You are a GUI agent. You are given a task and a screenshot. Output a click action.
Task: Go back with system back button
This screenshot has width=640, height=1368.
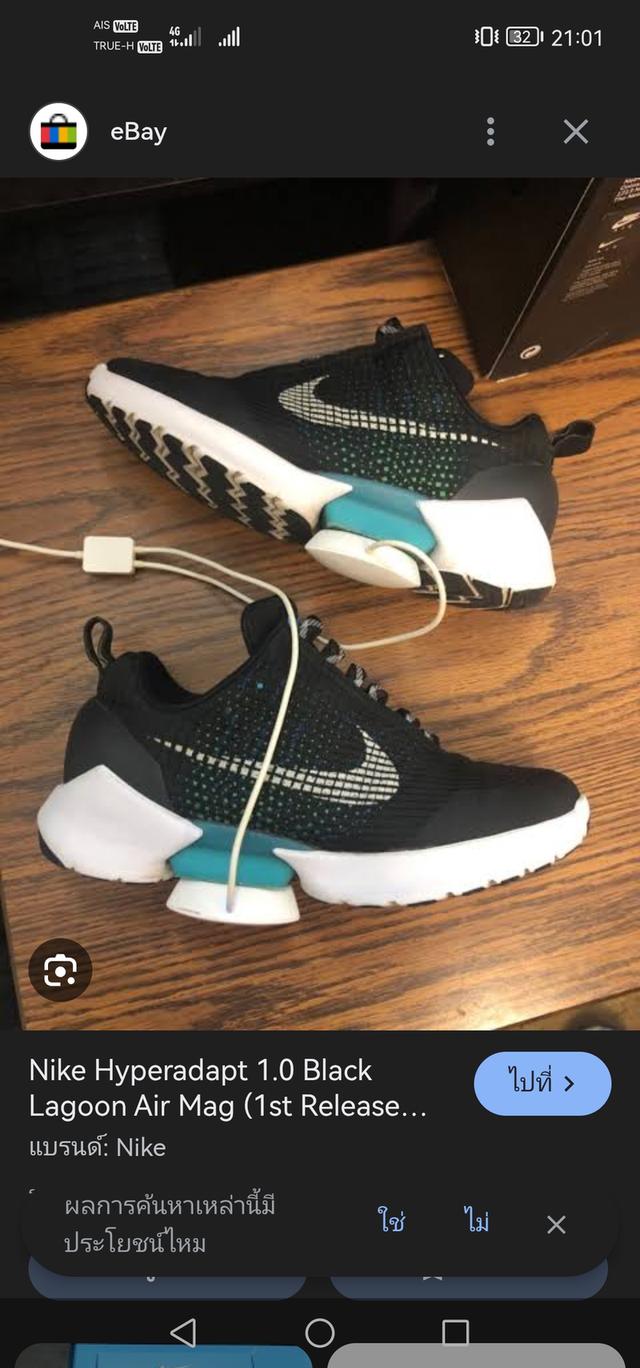(183, 1332)
